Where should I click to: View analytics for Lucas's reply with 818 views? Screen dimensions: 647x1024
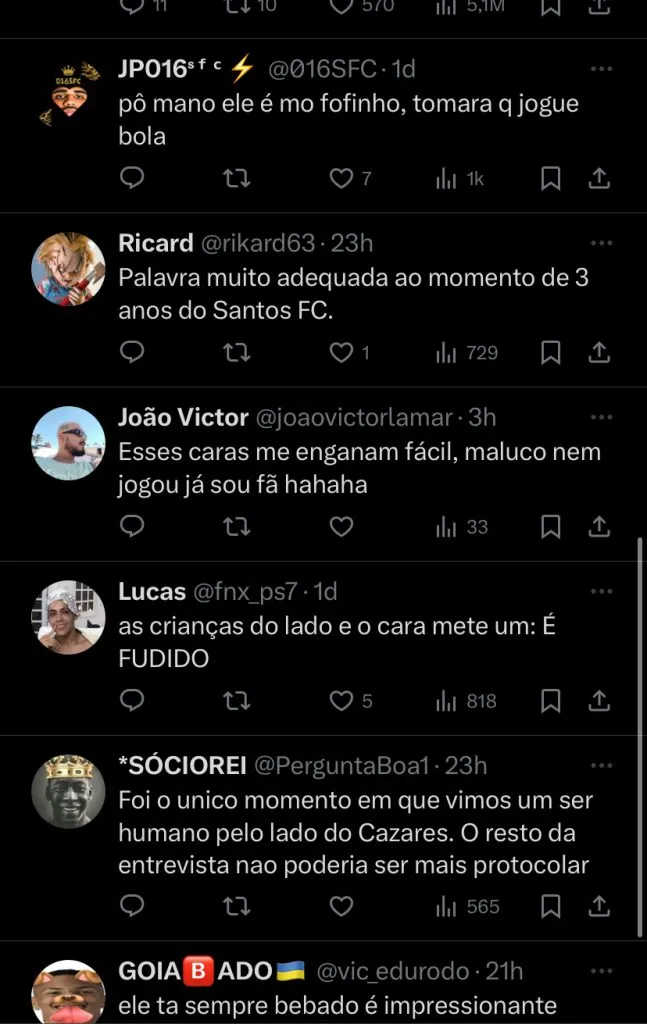pyautogui.click(x=468, y=701)
